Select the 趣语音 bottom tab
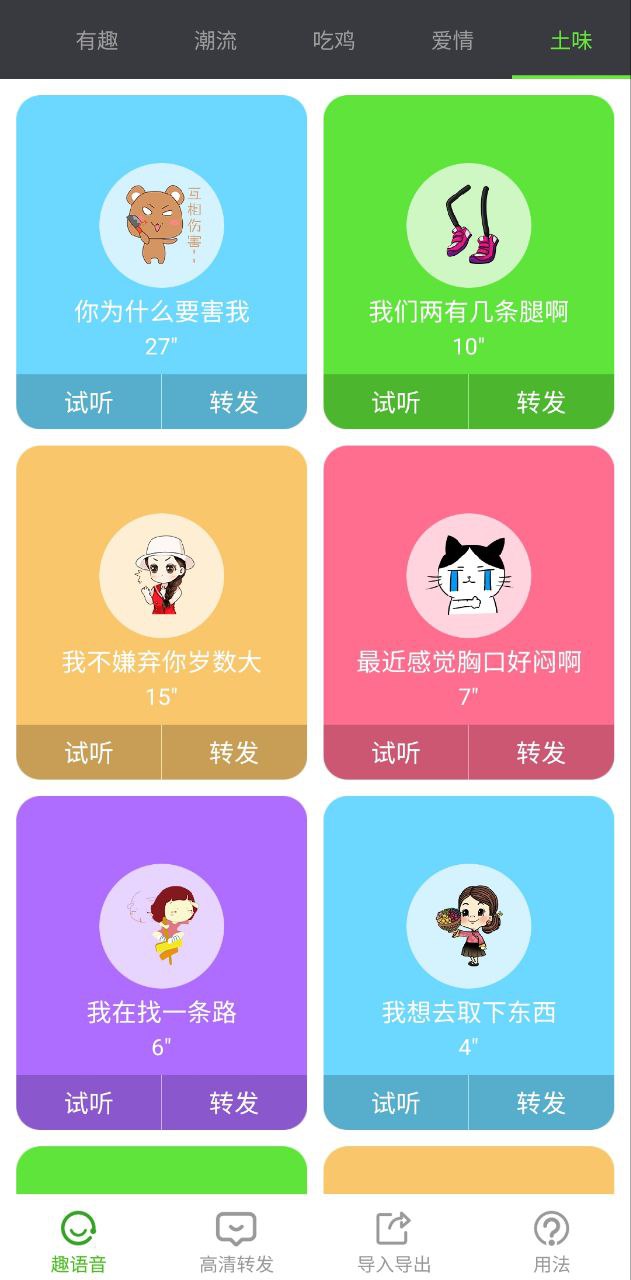This screenshot has height=1280, width=631. (78, 1242)
